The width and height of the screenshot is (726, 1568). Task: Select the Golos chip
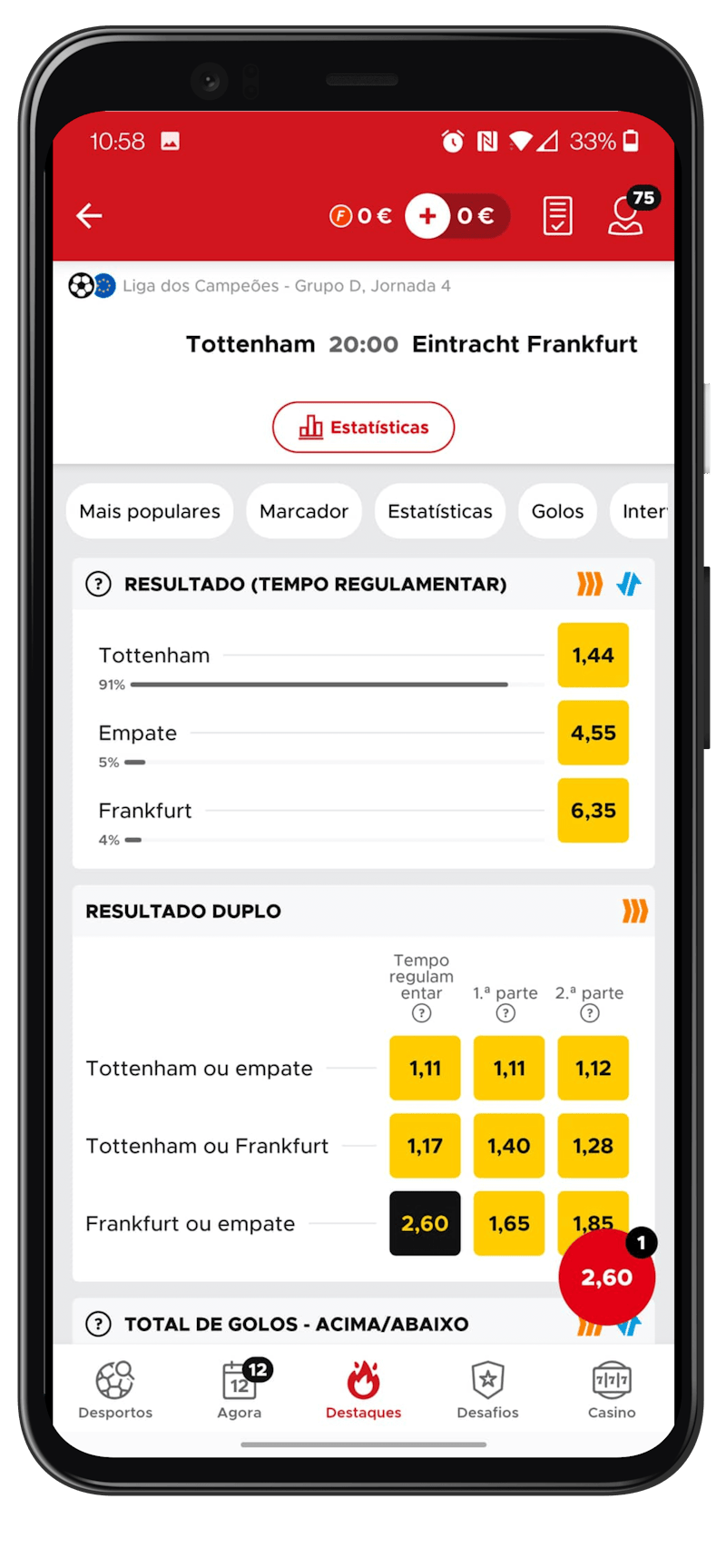click(557, 511)
